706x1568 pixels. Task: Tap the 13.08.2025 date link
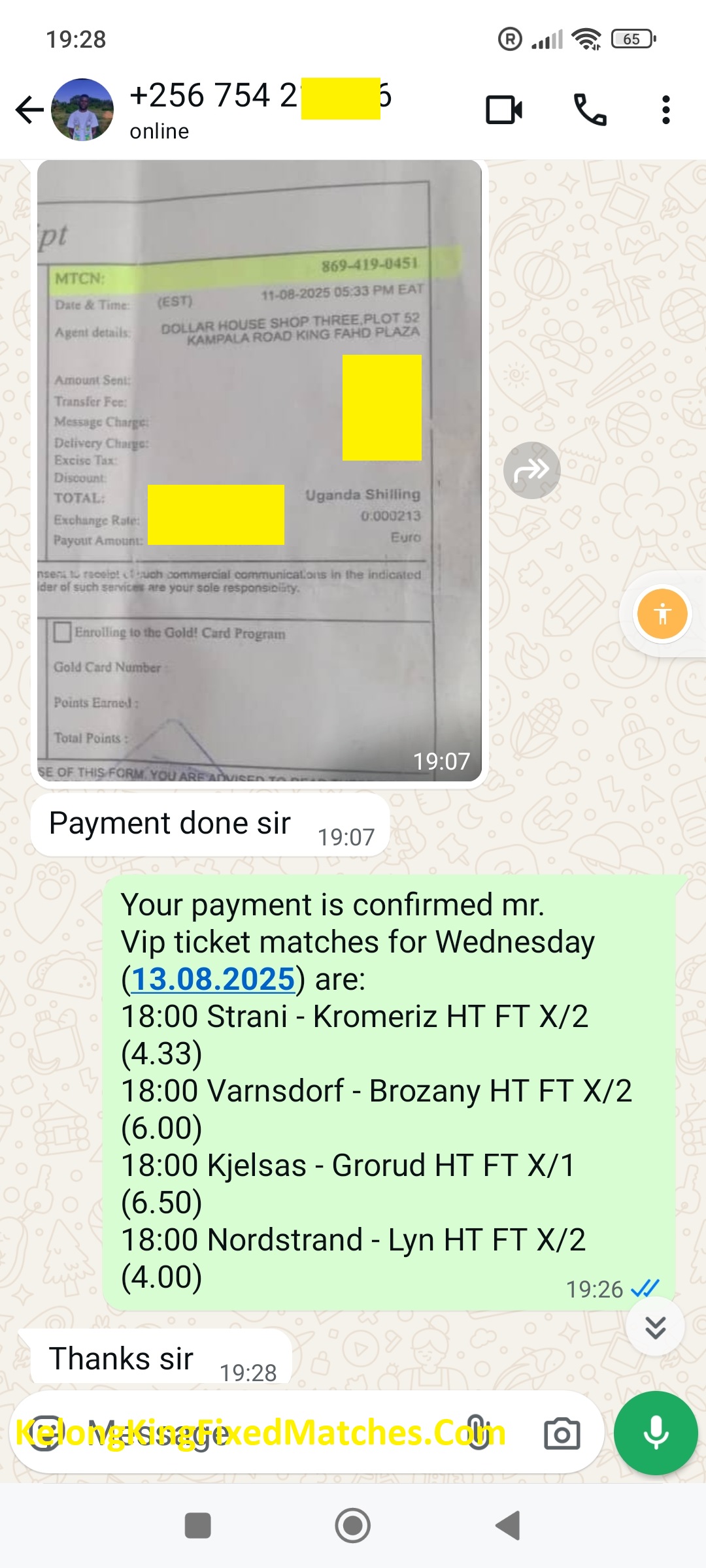213,979
